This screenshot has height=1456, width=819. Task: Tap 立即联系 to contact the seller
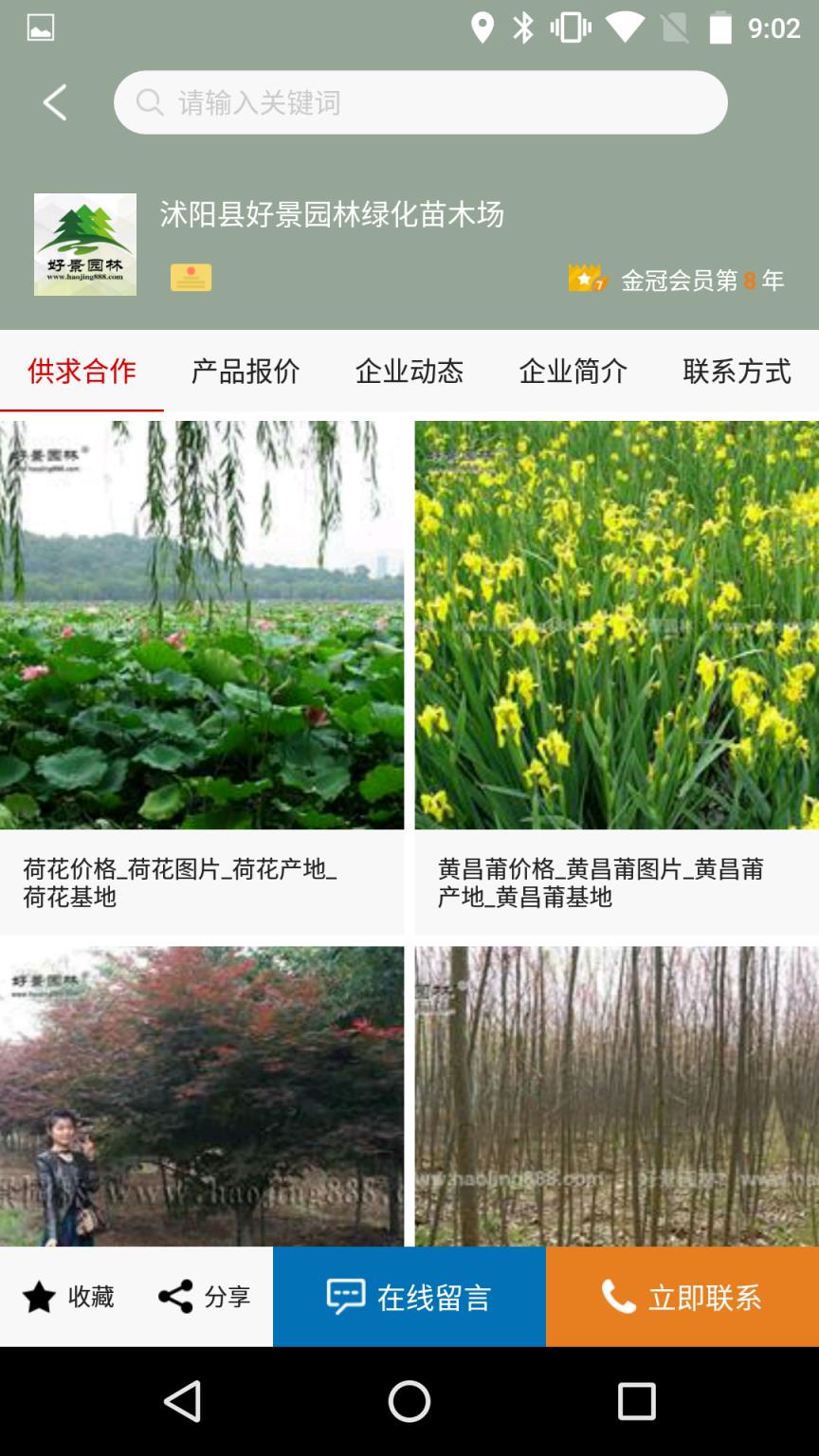coord(681,1295)
